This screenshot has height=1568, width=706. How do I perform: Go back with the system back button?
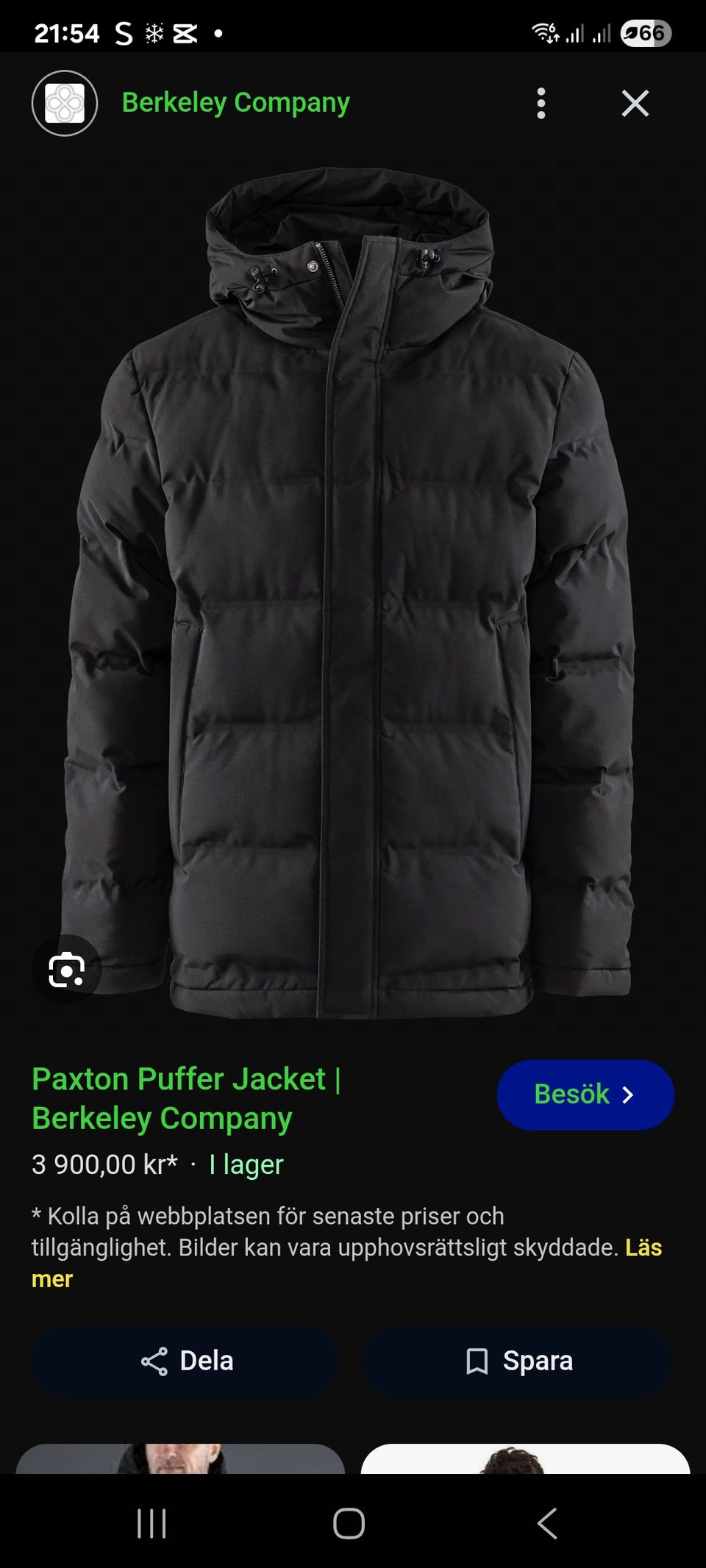pyautogui.click(x=546, y=1523)
